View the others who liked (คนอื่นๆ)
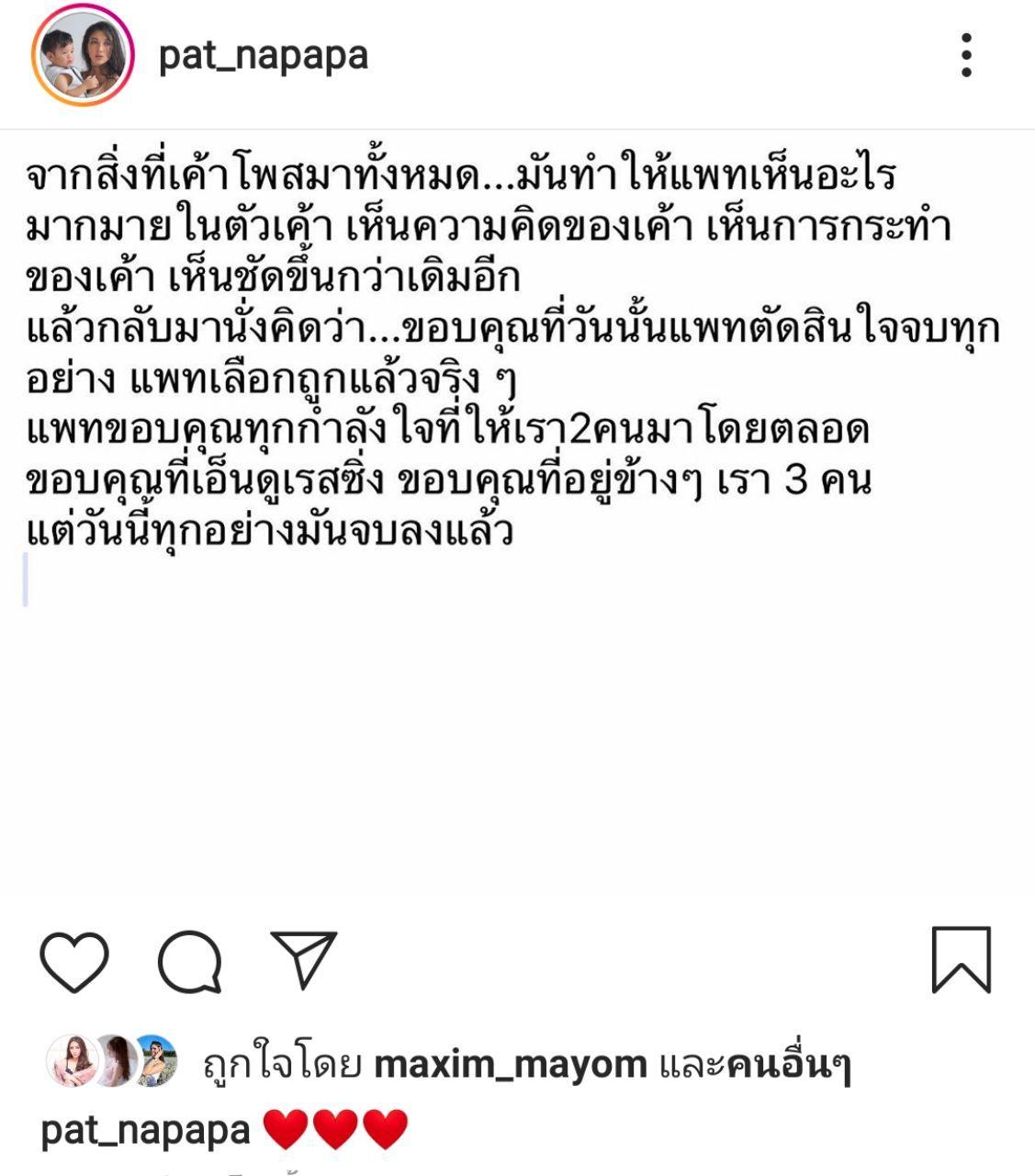1035x1176 pixels. point(788,1065)
